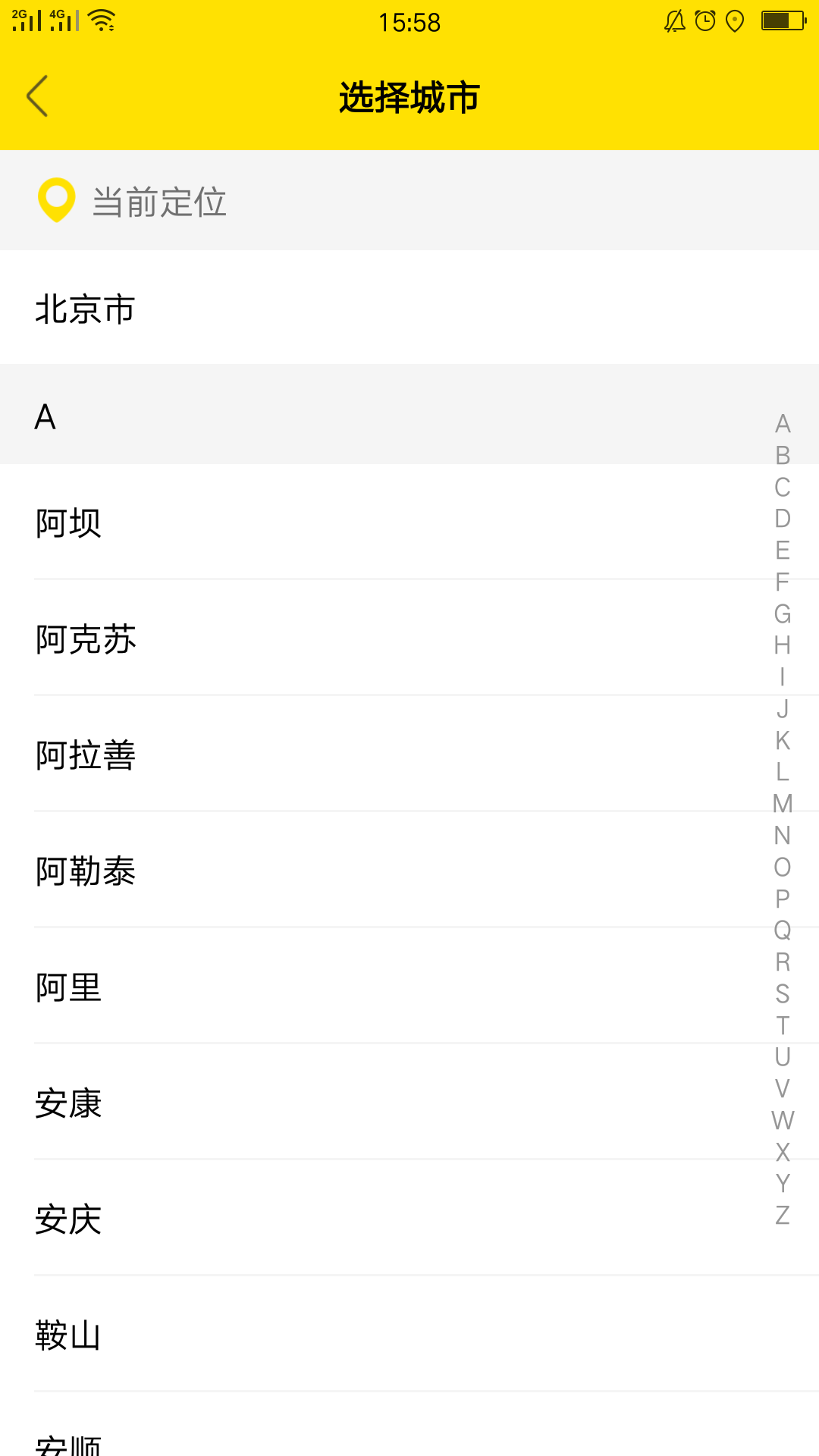Screen dimensions: 819x1456
Task: Jump to letter G in the index
Action: pos(783,613)
